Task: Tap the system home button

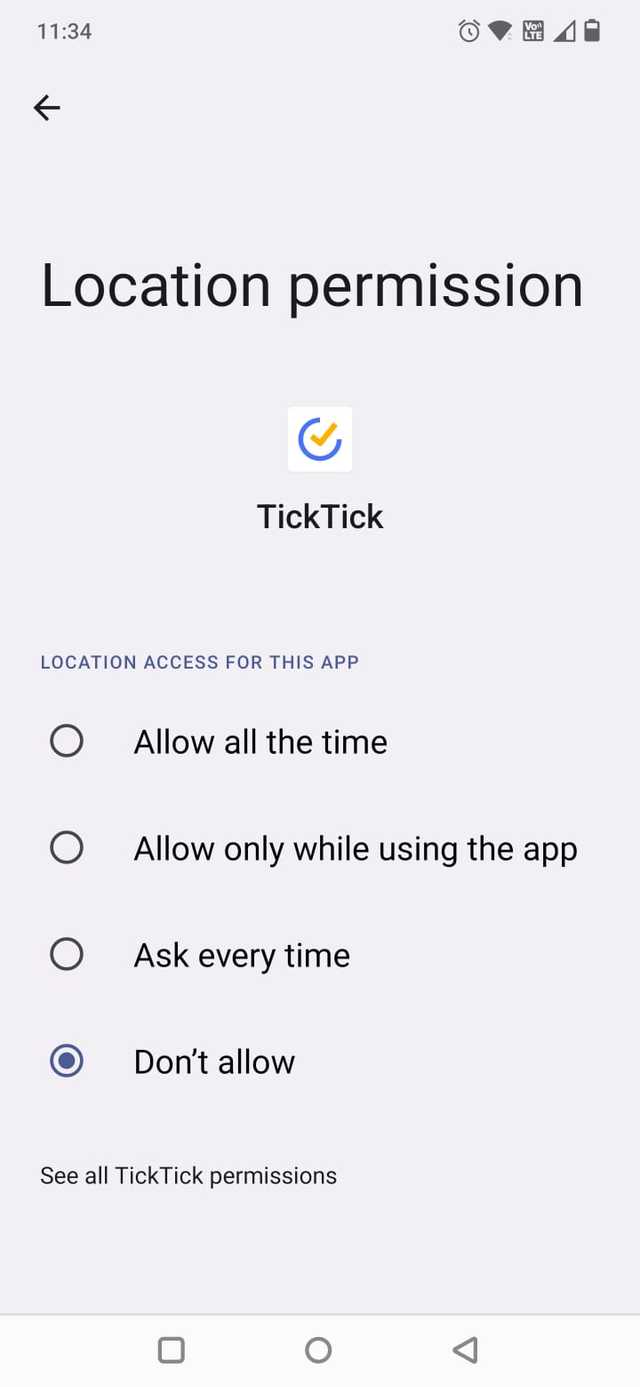Action: (x=318, y=1350)
